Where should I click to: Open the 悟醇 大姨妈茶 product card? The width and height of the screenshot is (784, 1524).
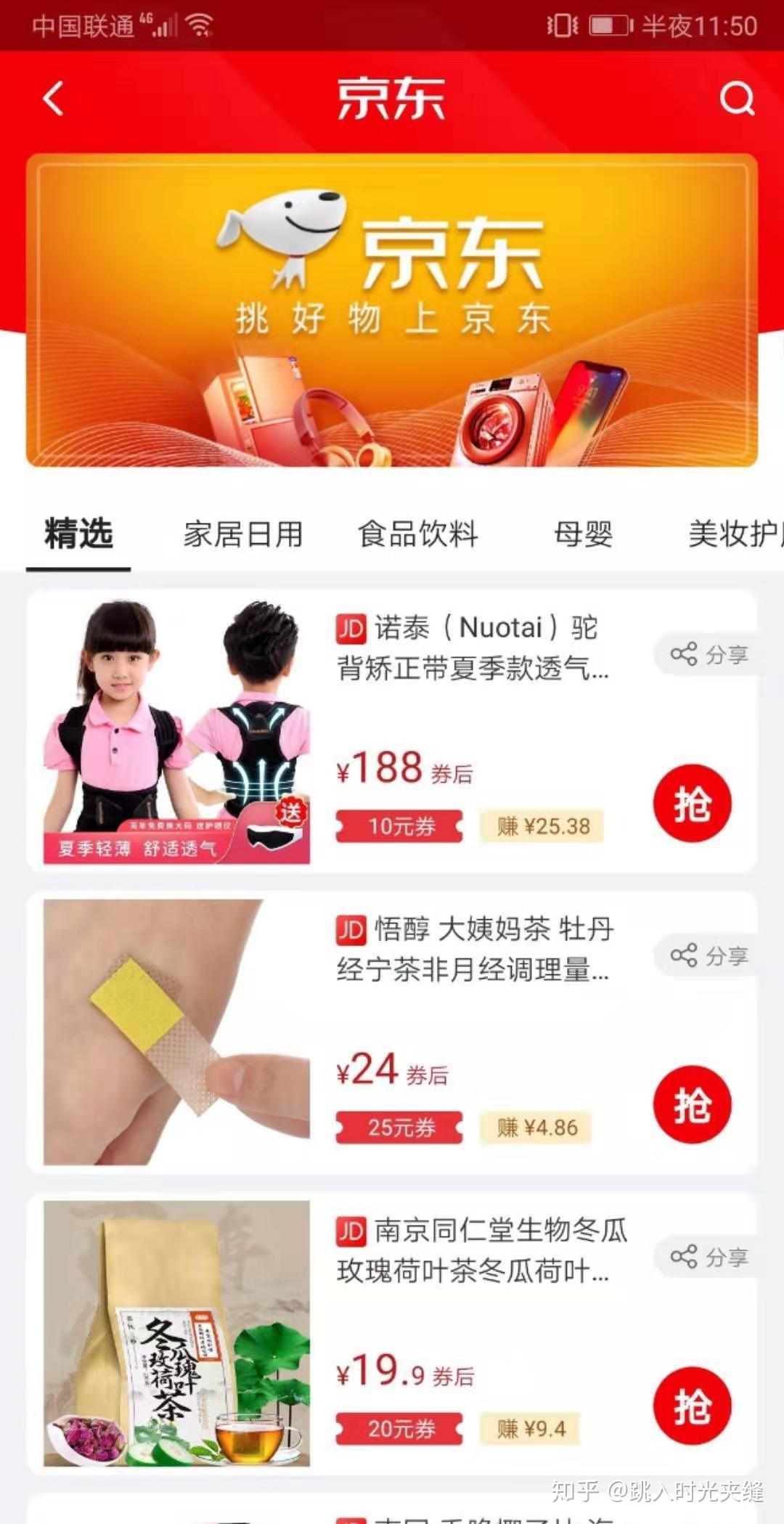tap(392, 1032)
